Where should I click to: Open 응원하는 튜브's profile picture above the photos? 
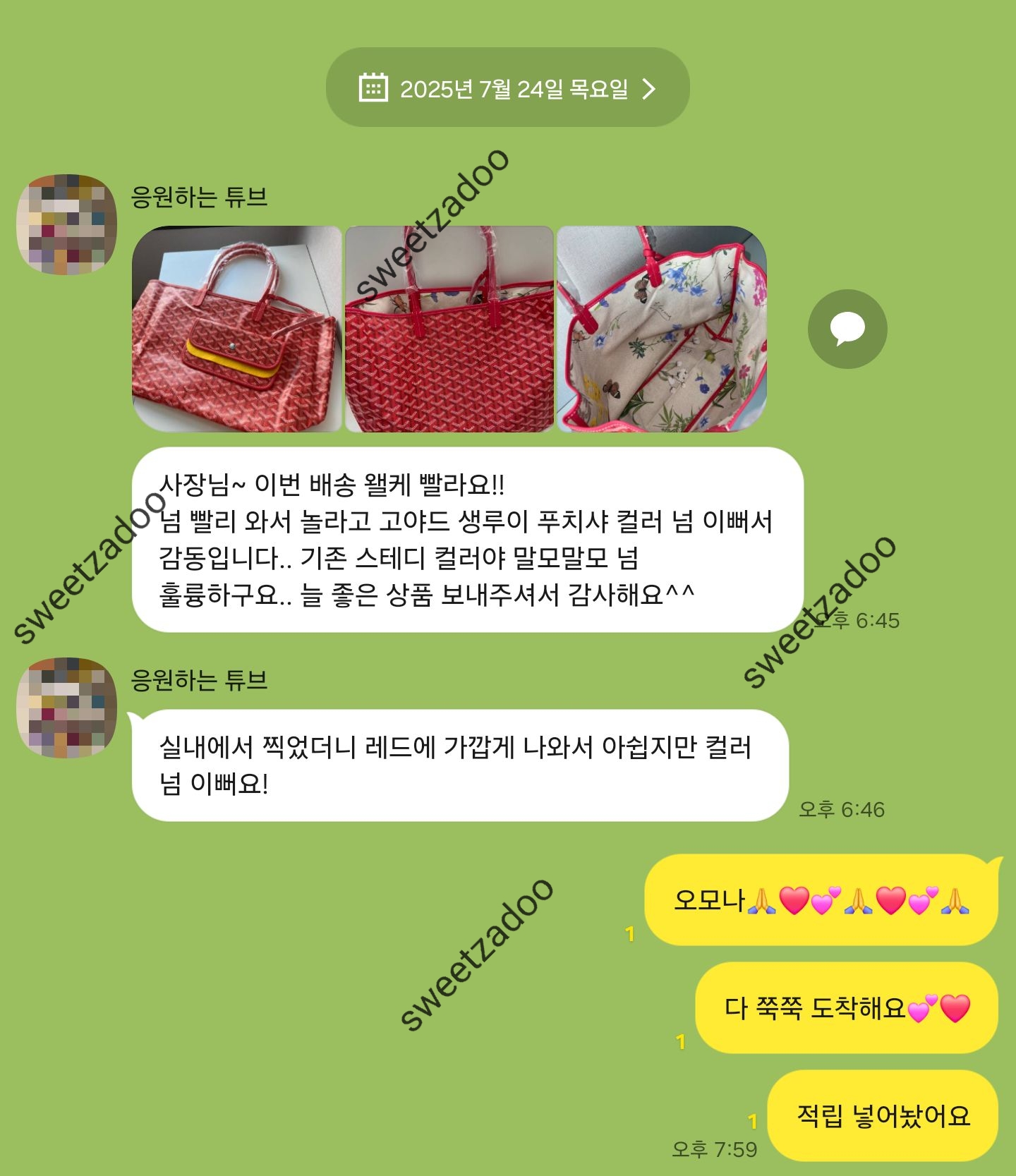point(66,224)
